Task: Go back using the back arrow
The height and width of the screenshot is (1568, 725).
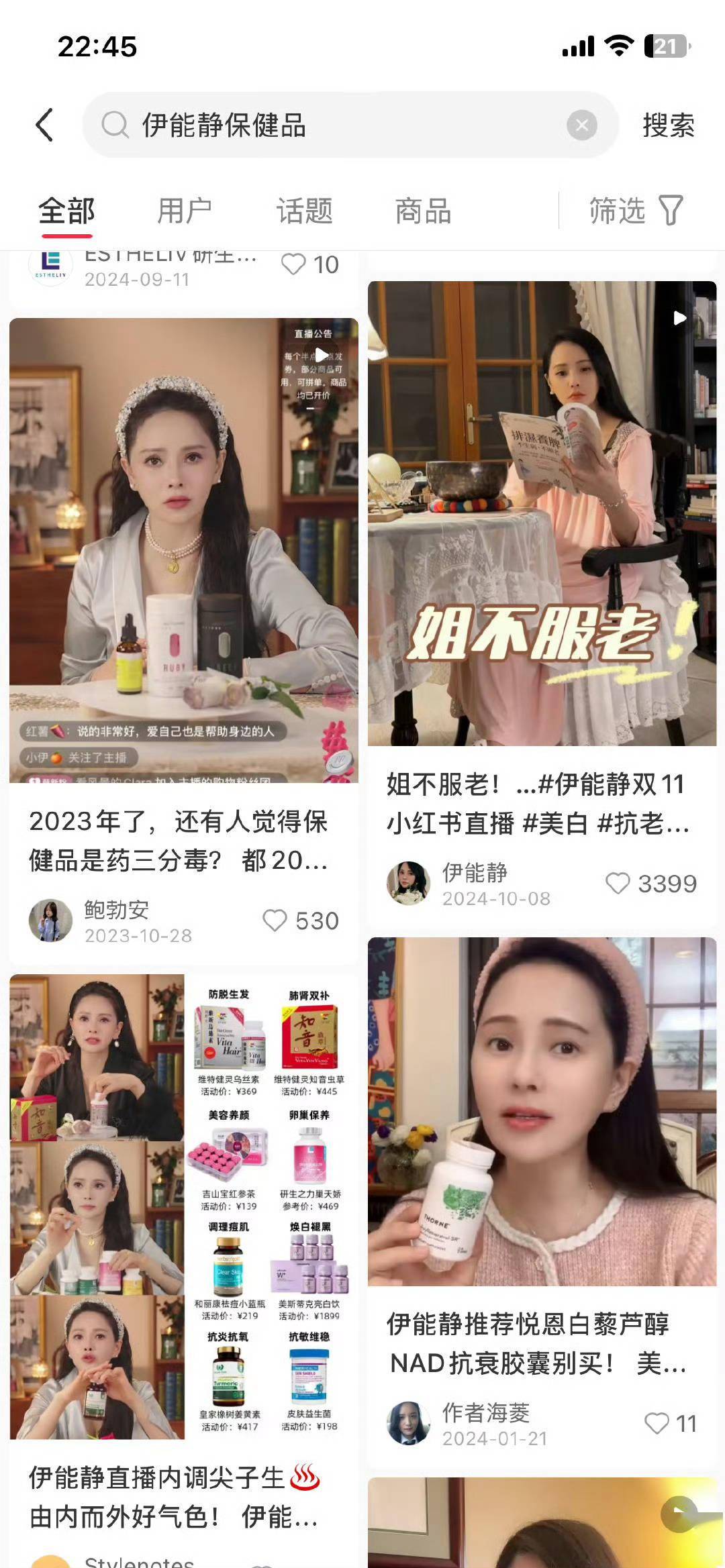Action: pyautogui.click(x=44, y=125)
